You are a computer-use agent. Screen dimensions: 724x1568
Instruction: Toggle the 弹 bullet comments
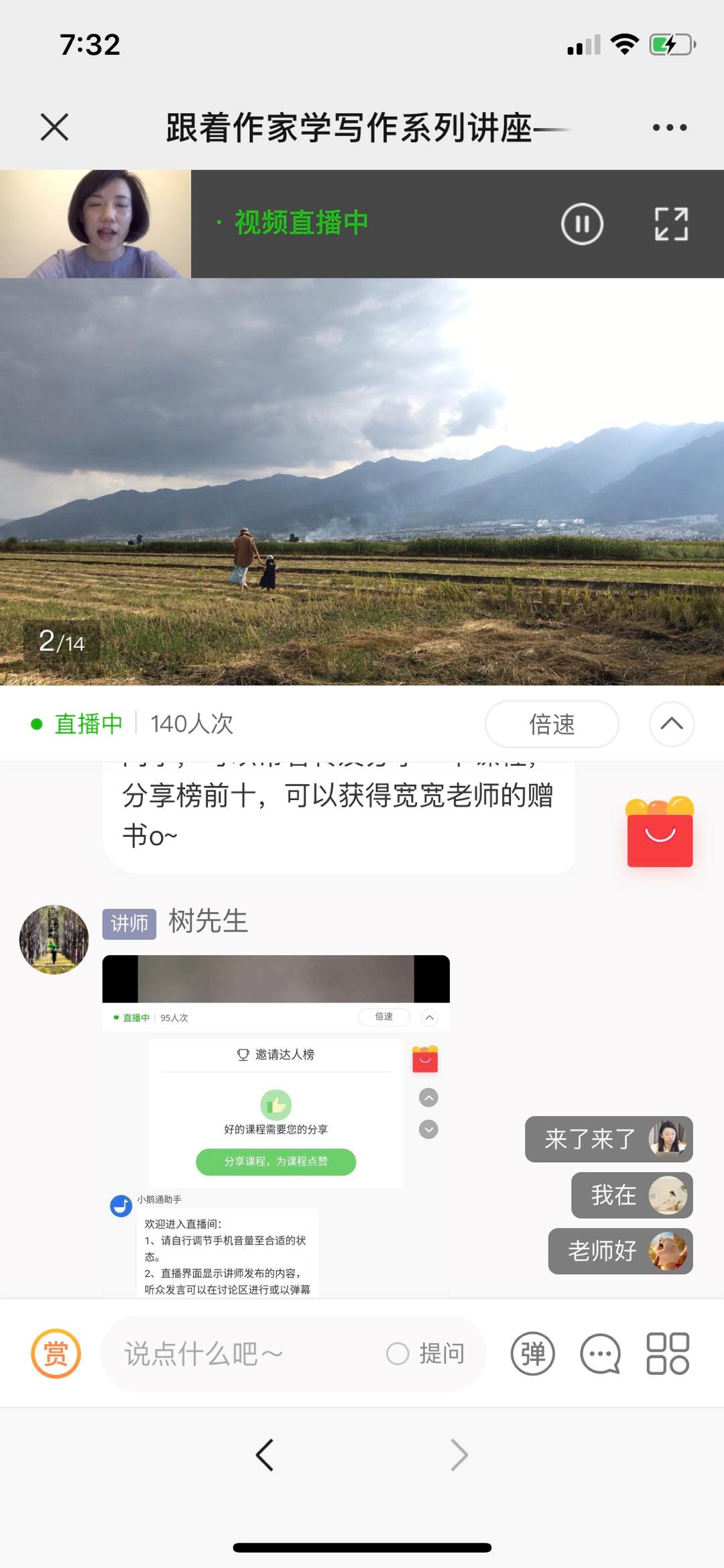click(533, 1354)
